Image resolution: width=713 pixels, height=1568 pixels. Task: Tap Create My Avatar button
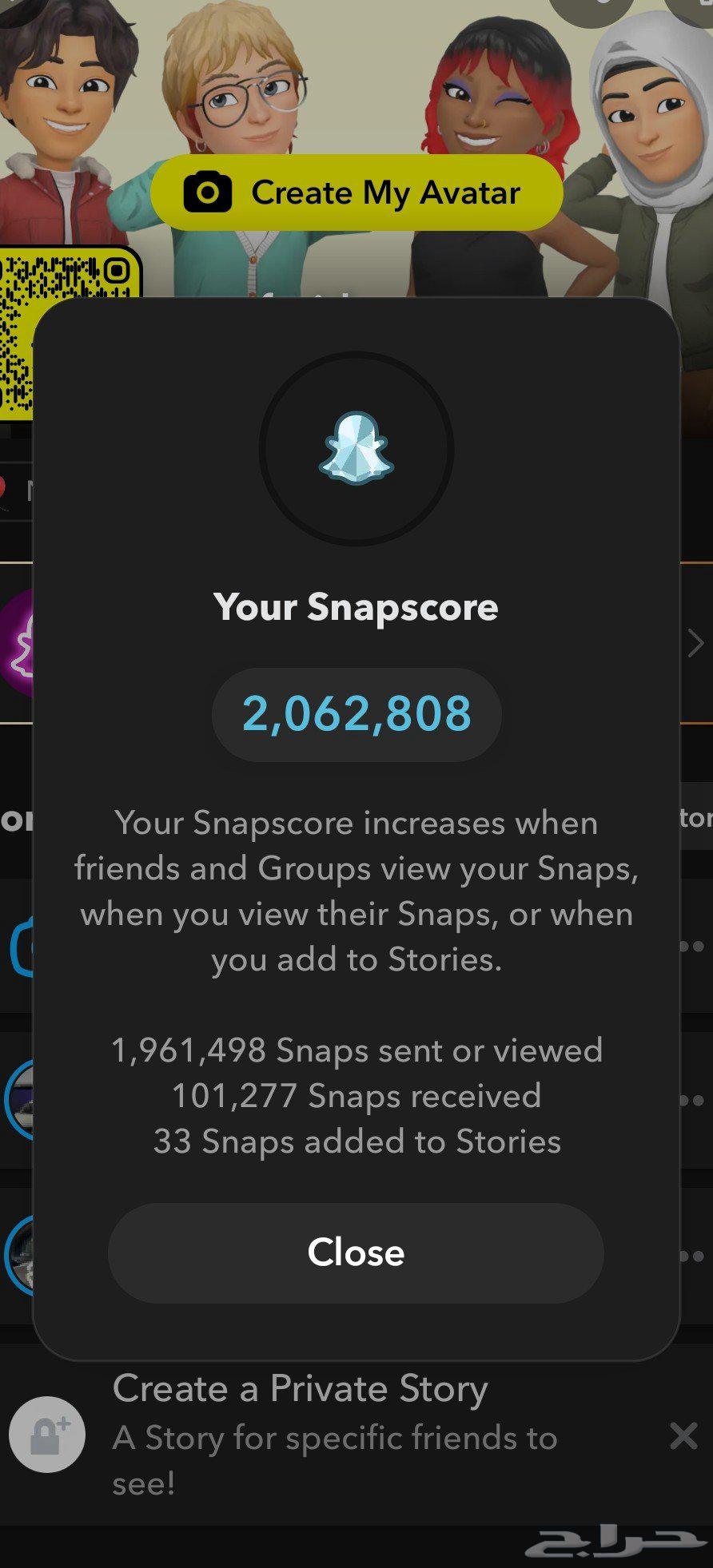(356, 193)
